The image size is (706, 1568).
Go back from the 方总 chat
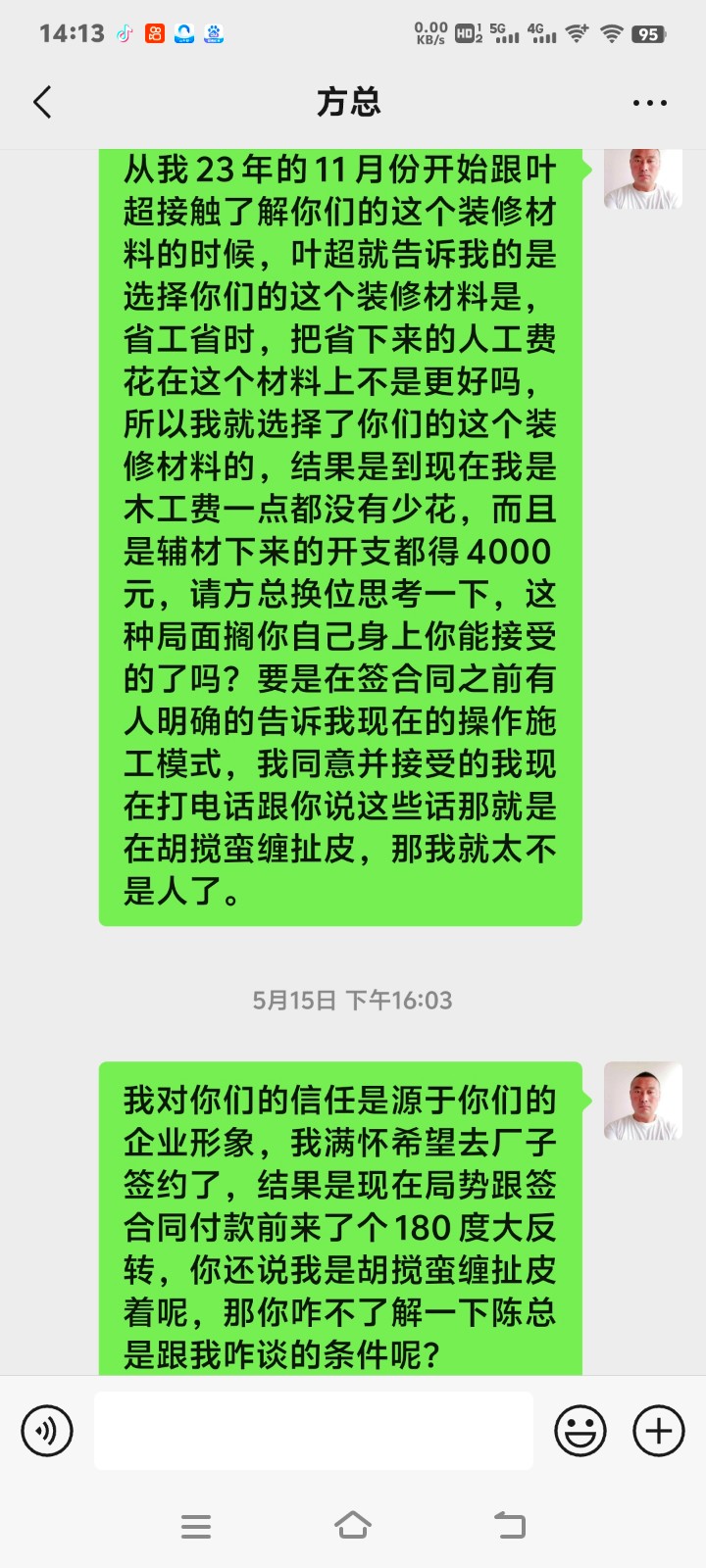[x=42, y=102]
